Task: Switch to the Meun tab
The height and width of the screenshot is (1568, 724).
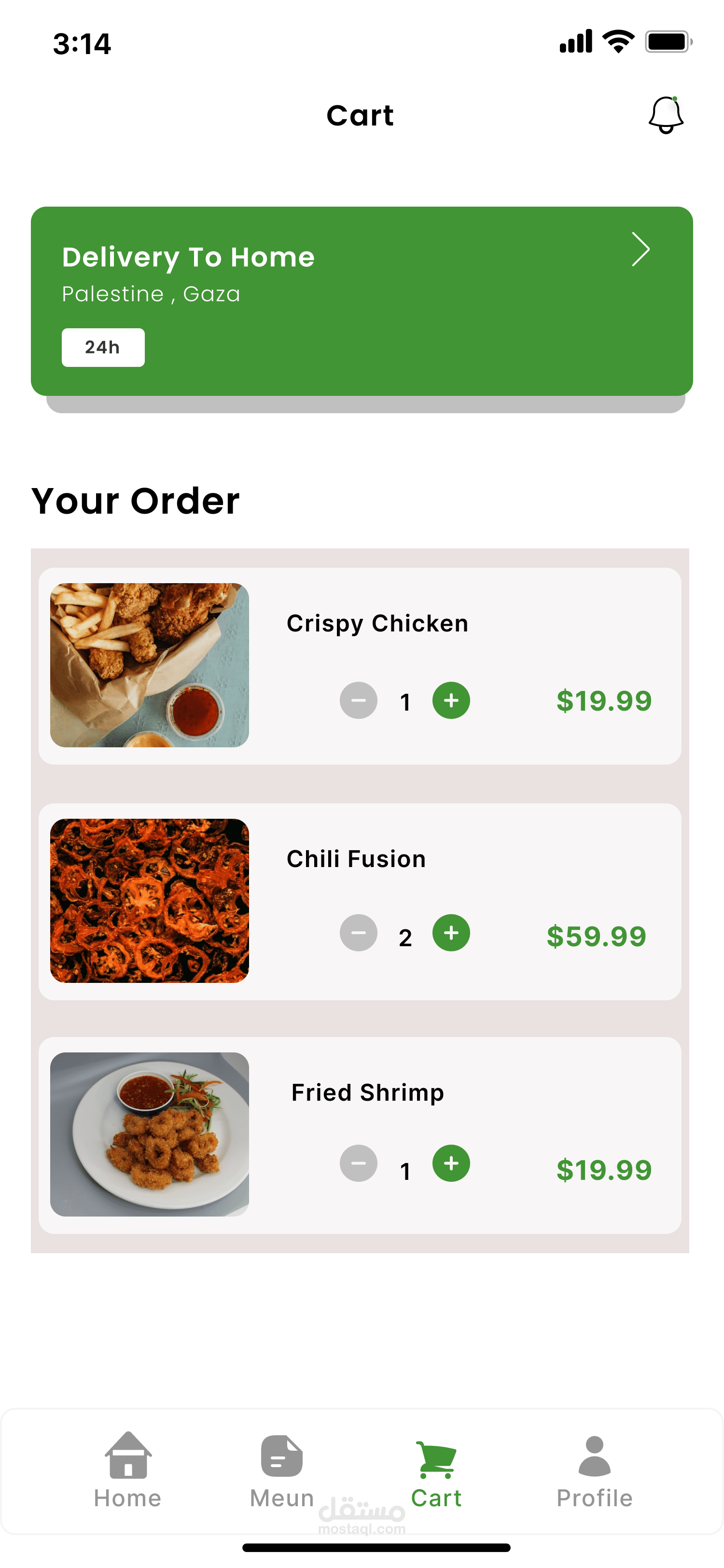Action: click(x=282, y=1470)
